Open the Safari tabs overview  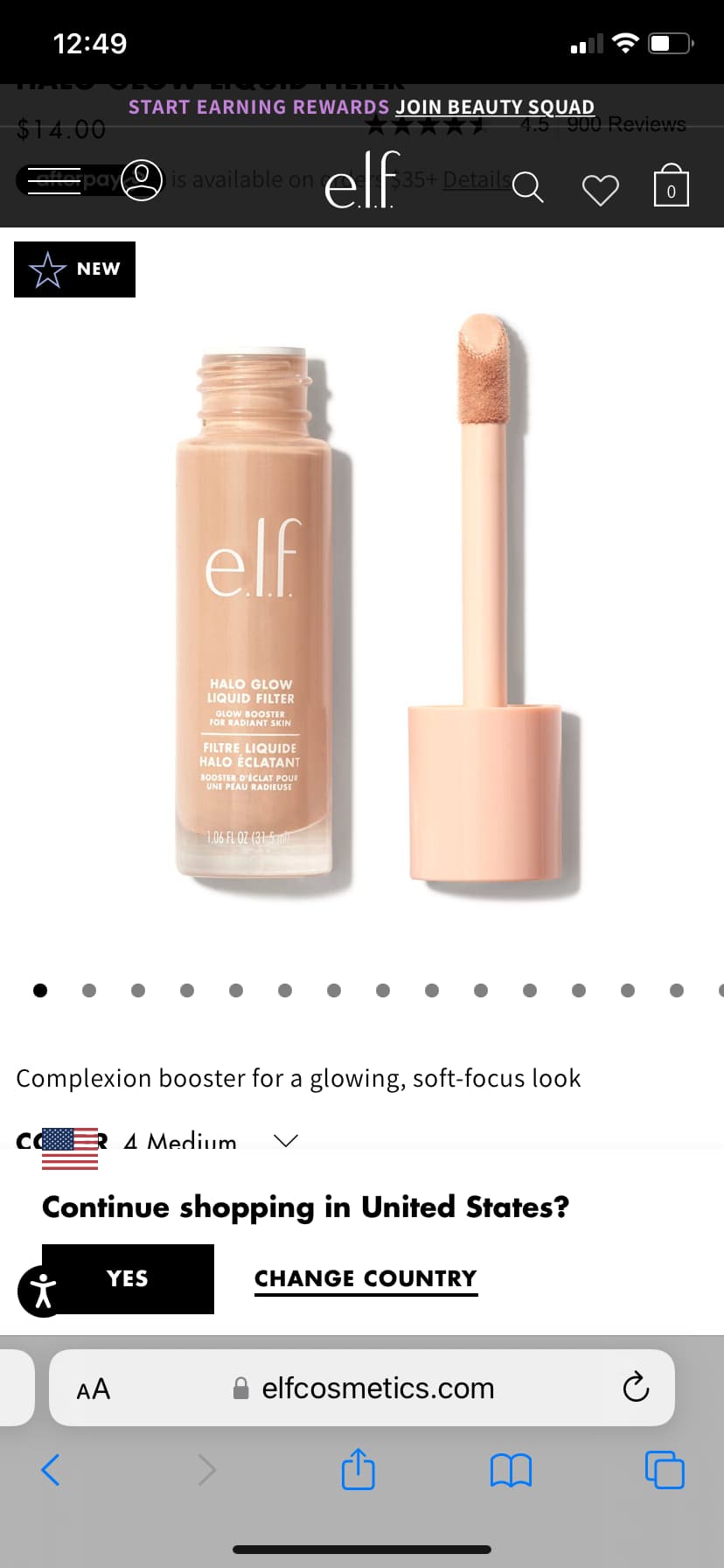coord(665,1470)
